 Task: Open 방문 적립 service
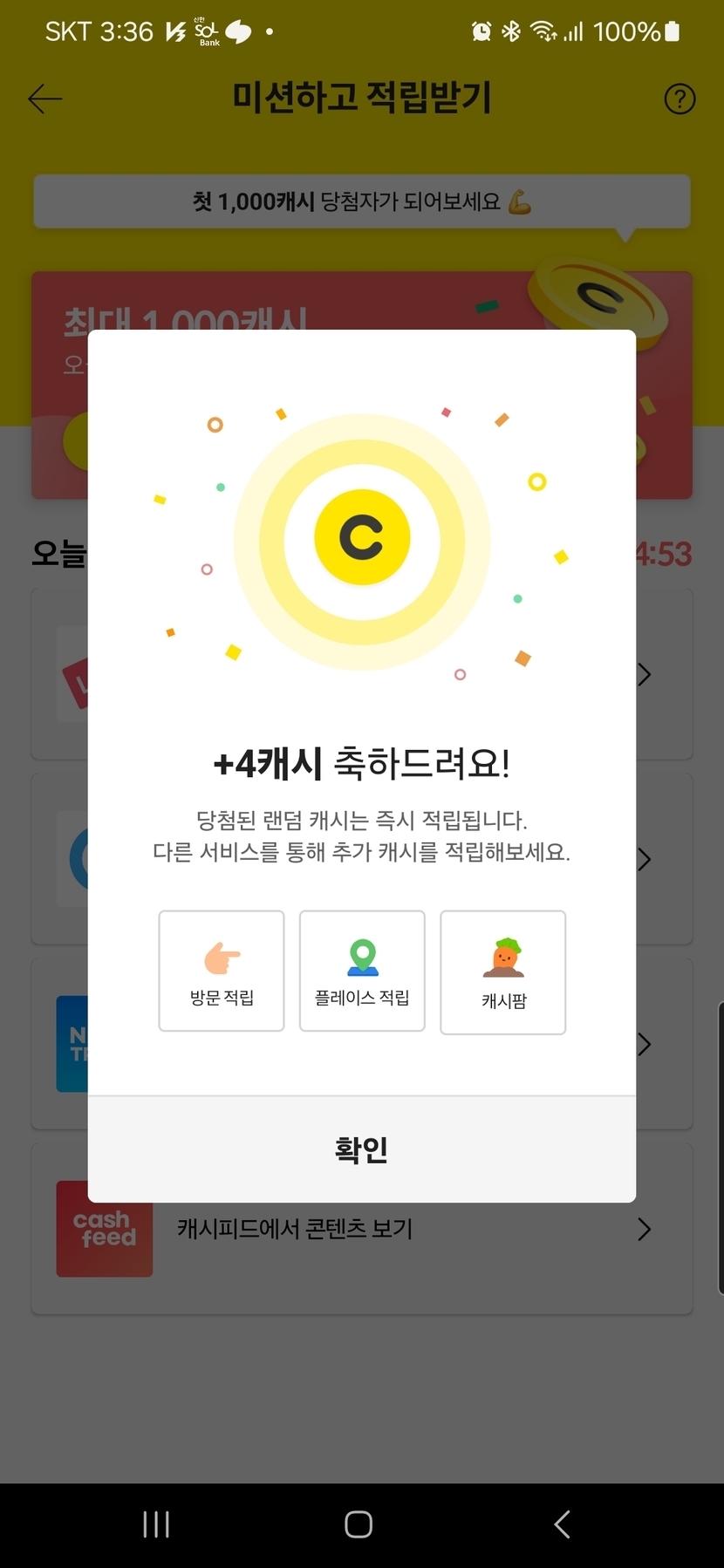point(222,971)
